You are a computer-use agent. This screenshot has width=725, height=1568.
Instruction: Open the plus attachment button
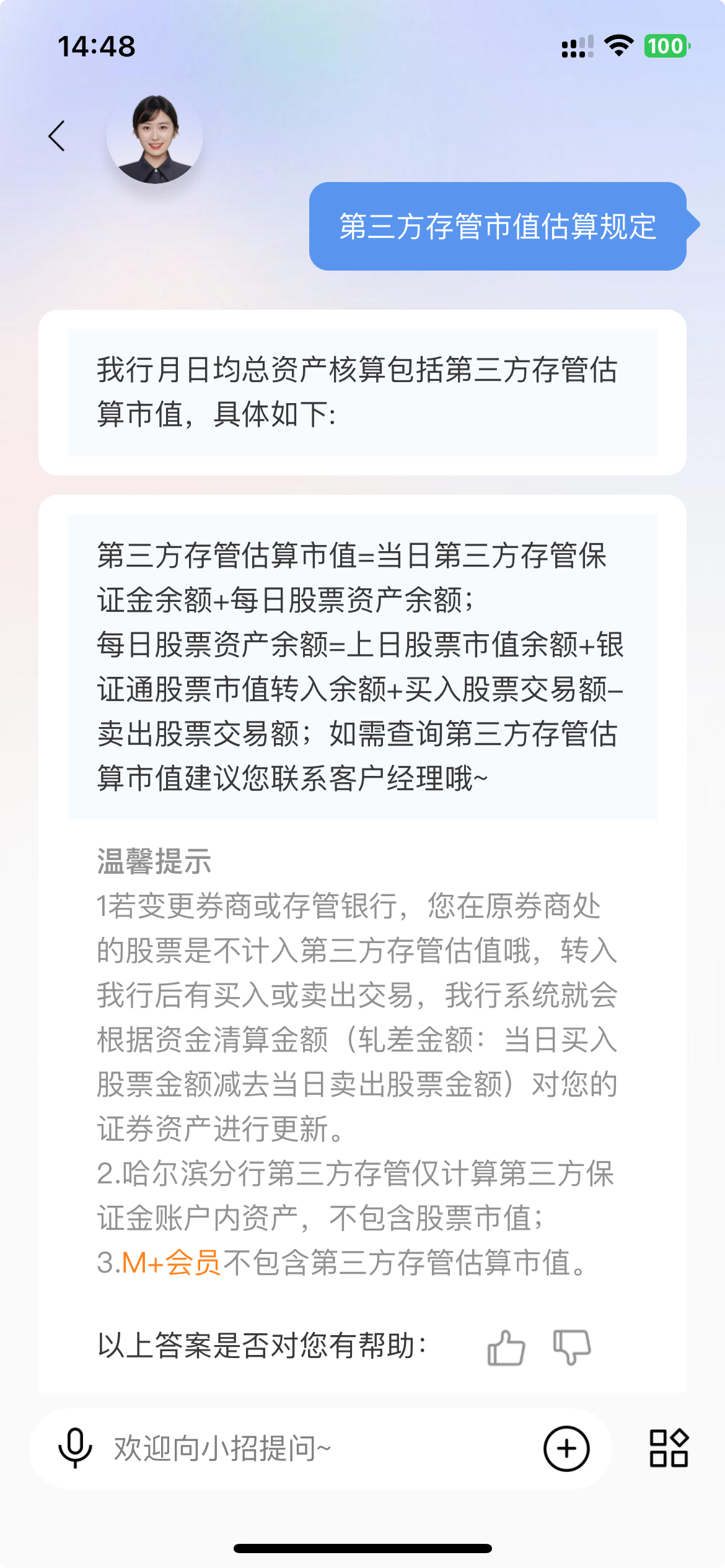coord(566,1448)
